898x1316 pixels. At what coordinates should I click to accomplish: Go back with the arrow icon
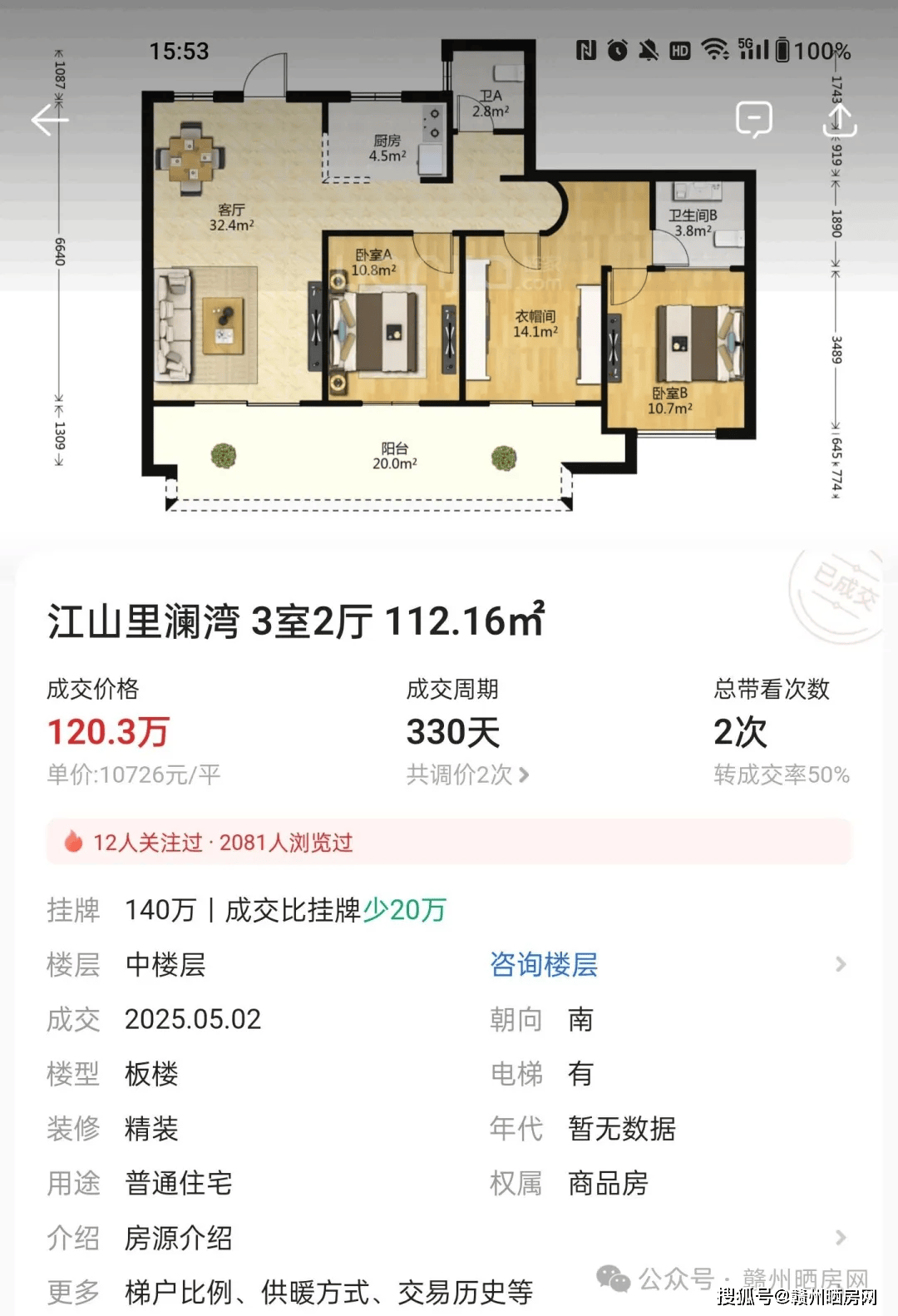pos(50,121)
